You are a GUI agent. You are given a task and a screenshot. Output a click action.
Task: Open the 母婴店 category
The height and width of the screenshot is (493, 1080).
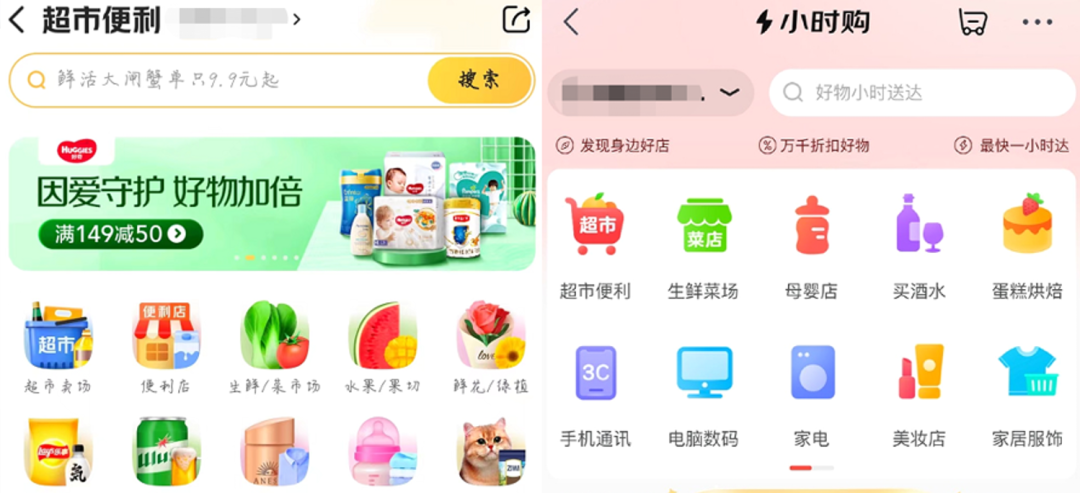tap(811, 246)
